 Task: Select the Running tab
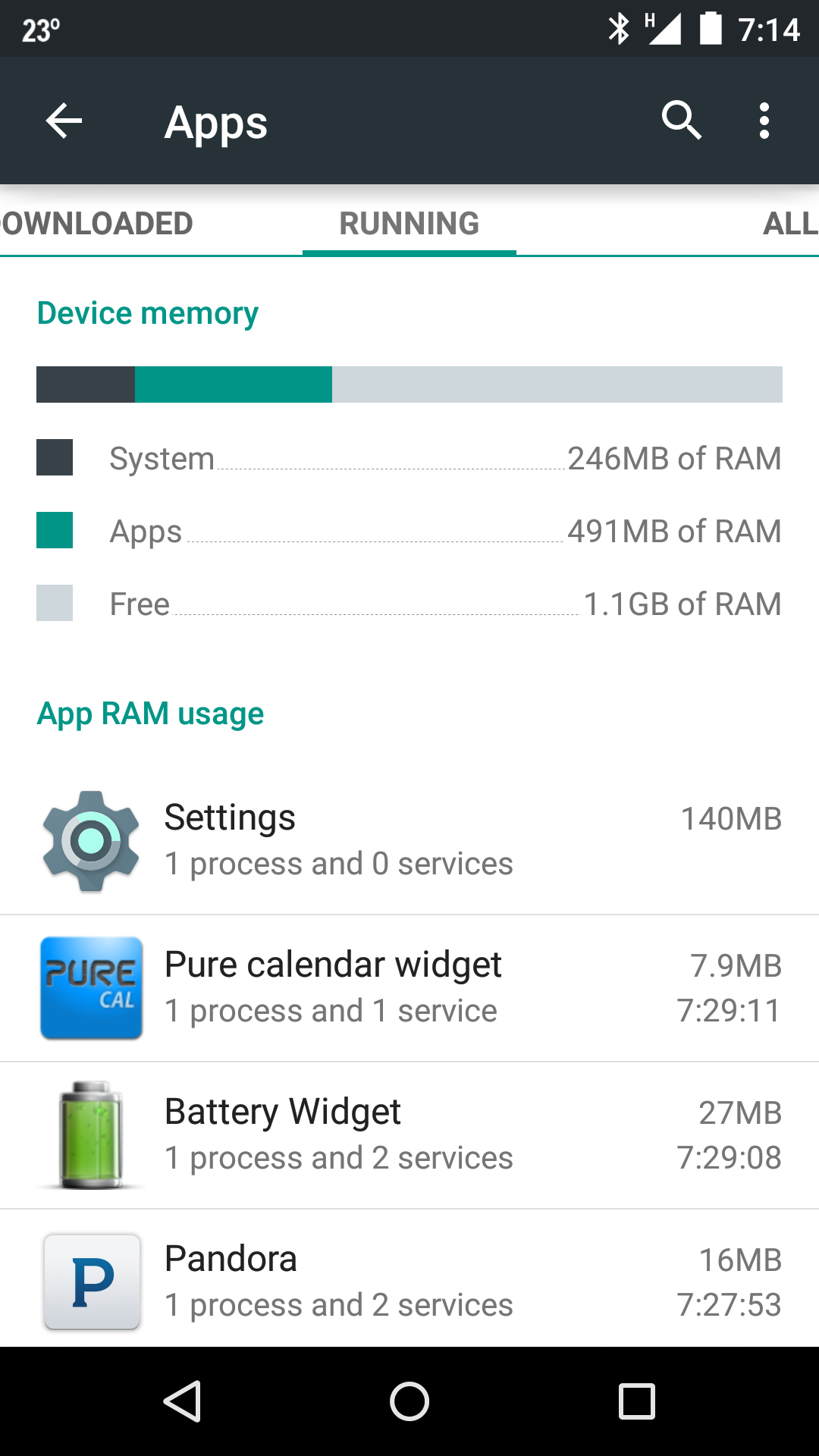click(409, 224)
